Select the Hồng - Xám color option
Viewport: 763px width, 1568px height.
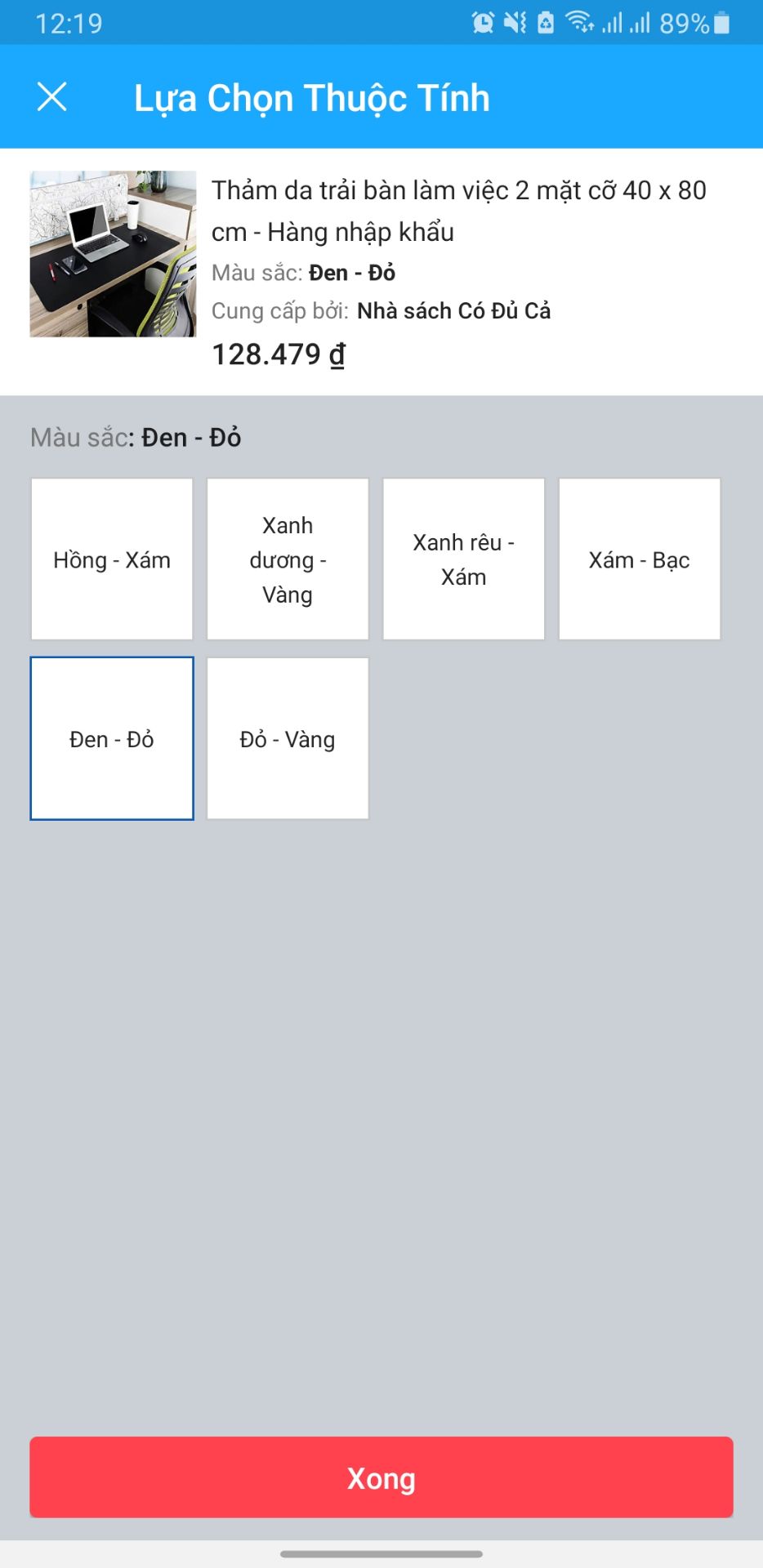click(x=112, y=559)
